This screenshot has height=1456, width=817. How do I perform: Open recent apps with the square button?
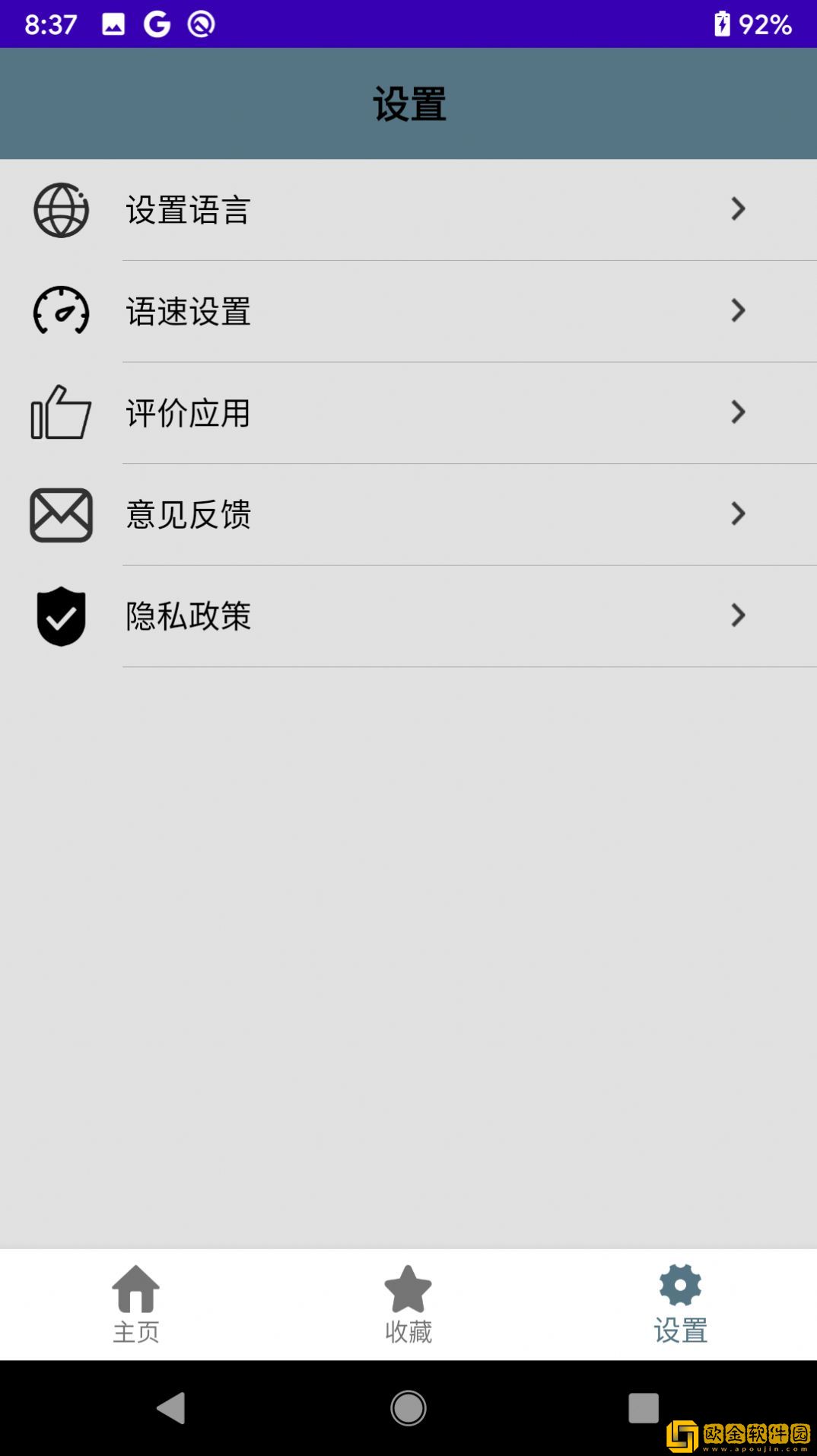click(x=644, y=1408)
